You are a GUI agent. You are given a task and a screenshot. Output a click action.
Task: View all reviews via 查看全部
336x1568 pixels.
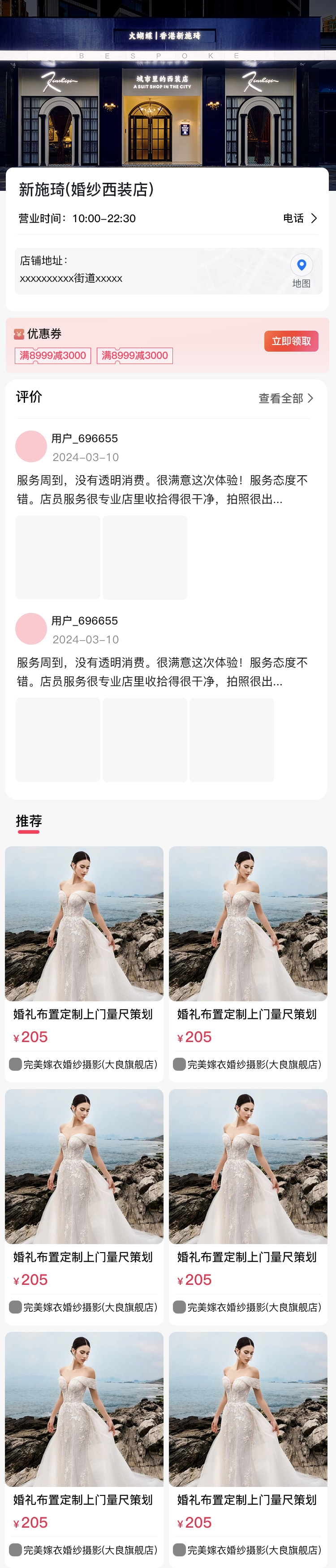(285, 398)
